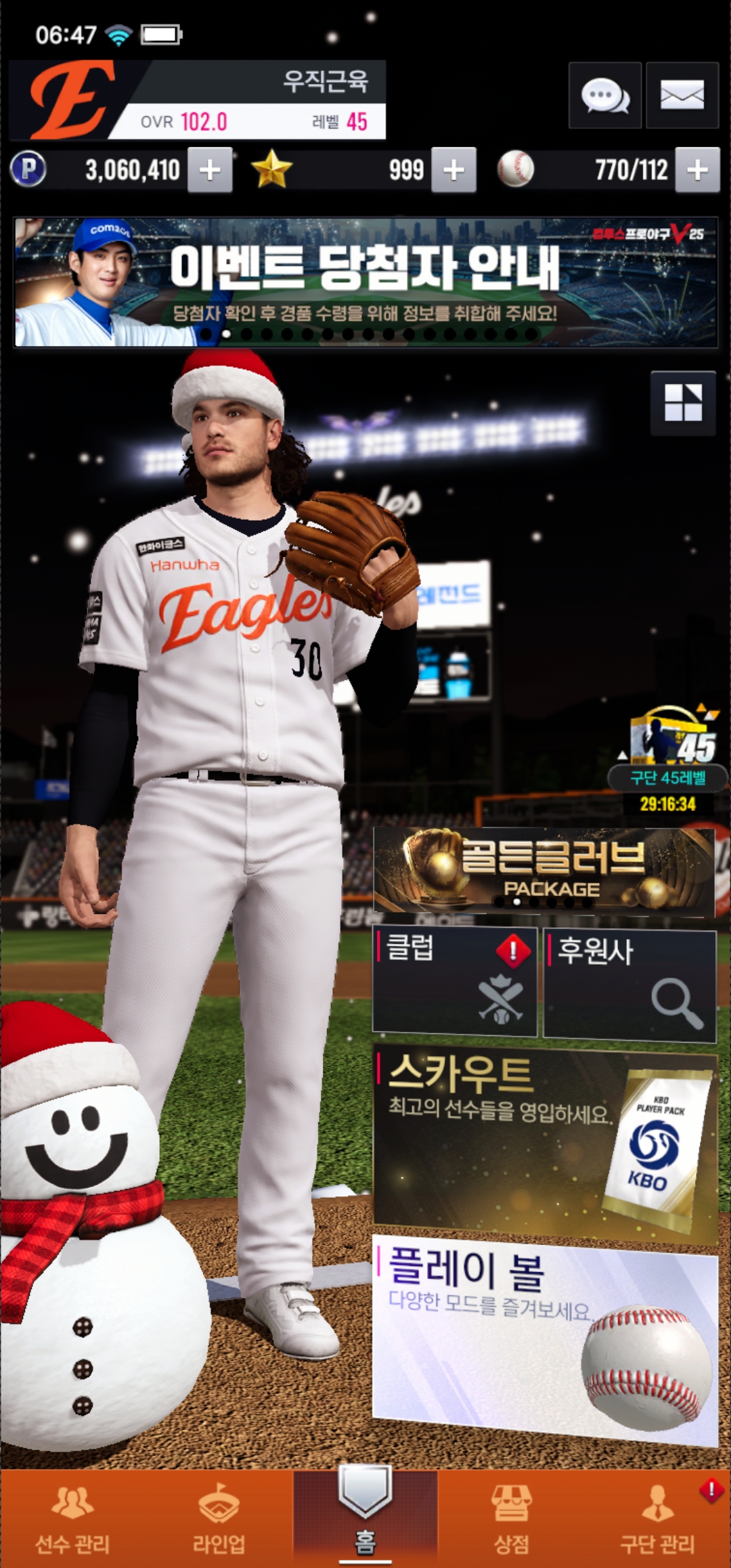Start 플레이 볼 modes
Viewport: 731px width, 1568px height.
point(545,1337)
